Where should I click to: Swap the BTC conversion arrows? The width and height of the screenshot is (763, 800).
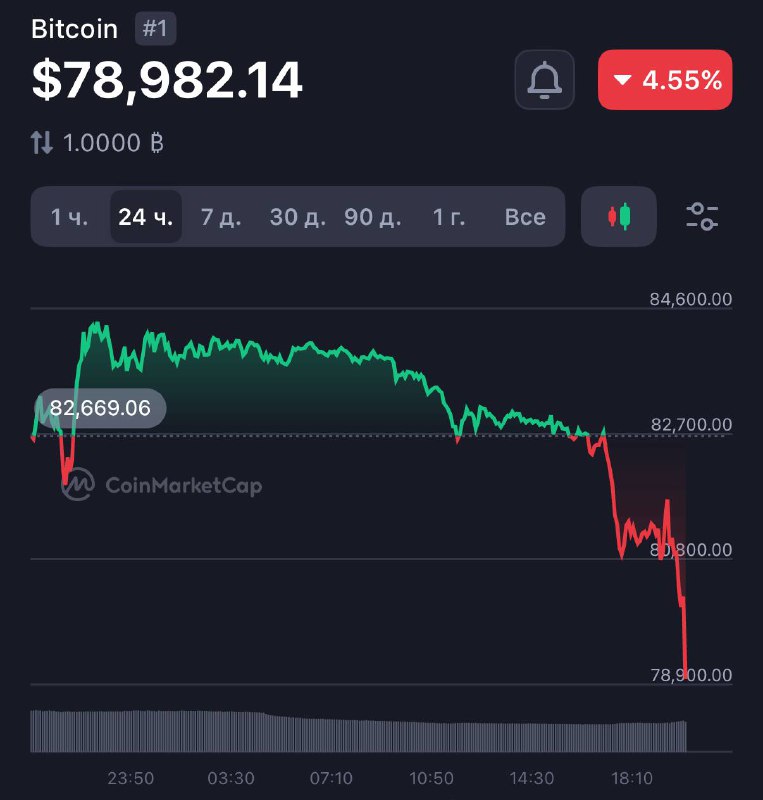coord(42,143)
